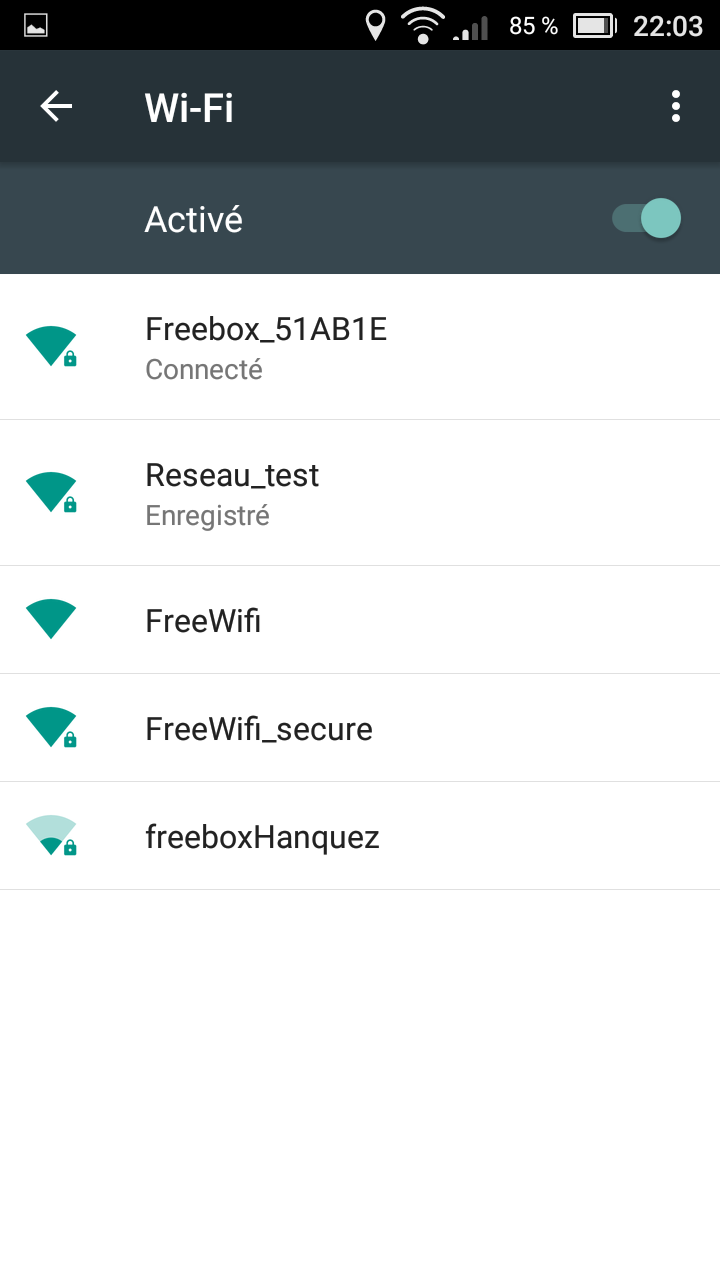Connect to the FreeWifi network
The image size is (720, 1280).
tap(360, 620)
